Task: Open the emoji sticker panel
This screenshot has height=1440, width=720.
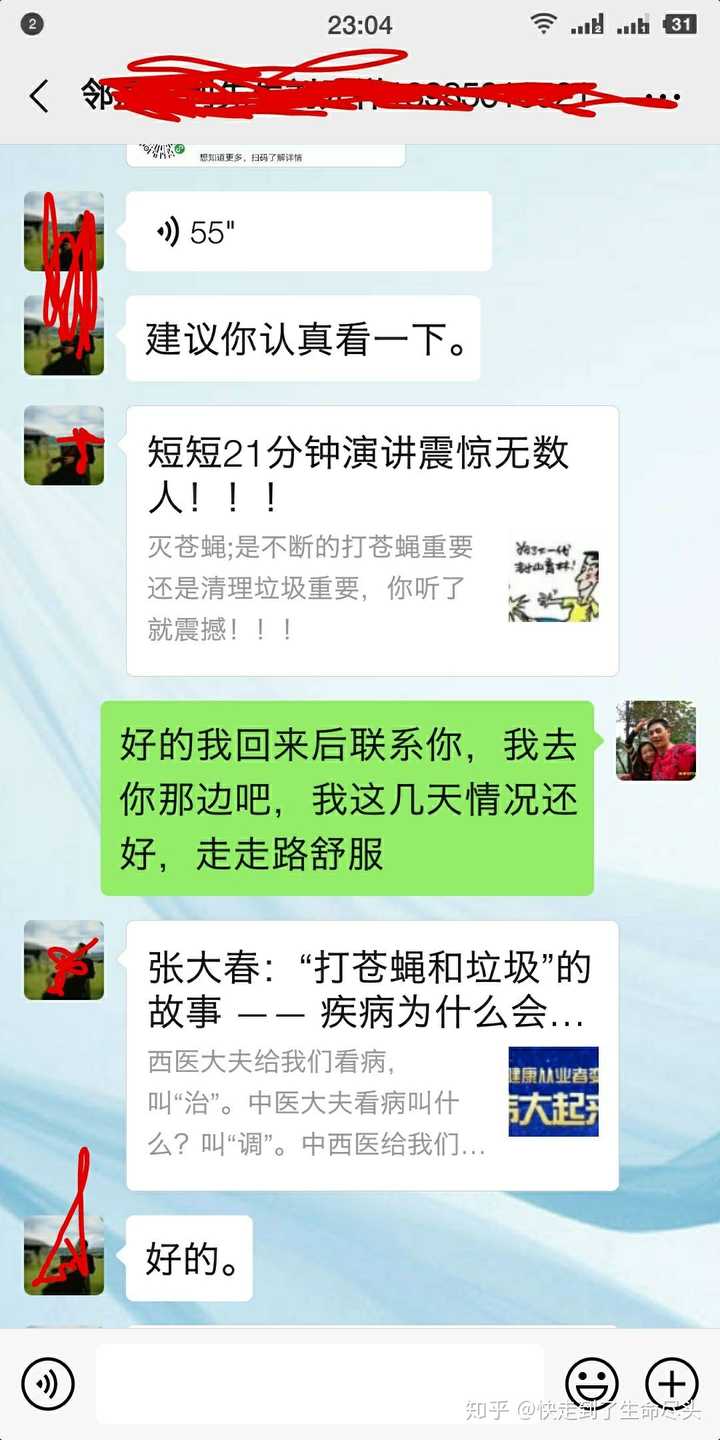Action: (592, 1383)
